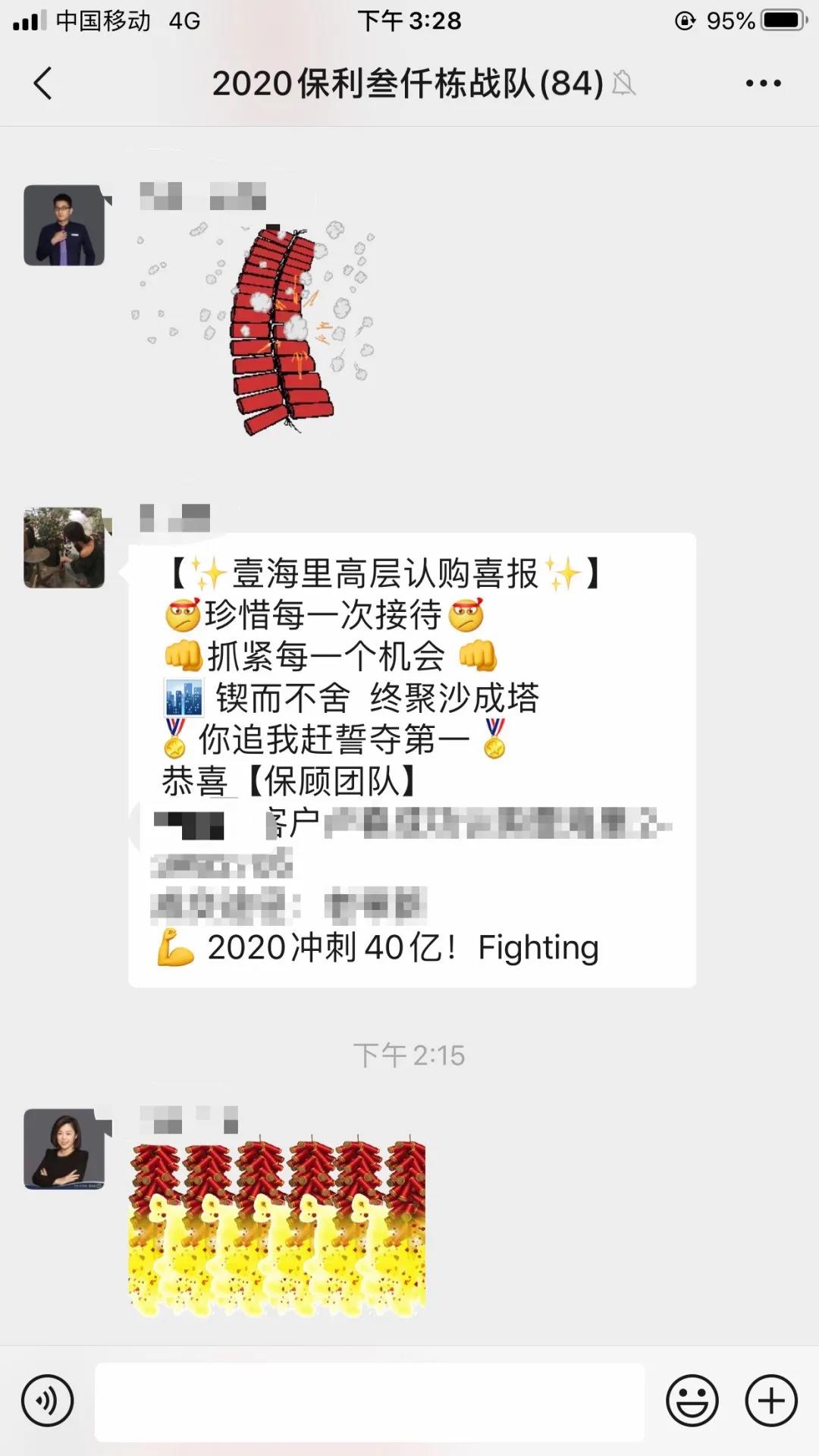
Task: Tap the message text input field
Action: click(369, 1401)
